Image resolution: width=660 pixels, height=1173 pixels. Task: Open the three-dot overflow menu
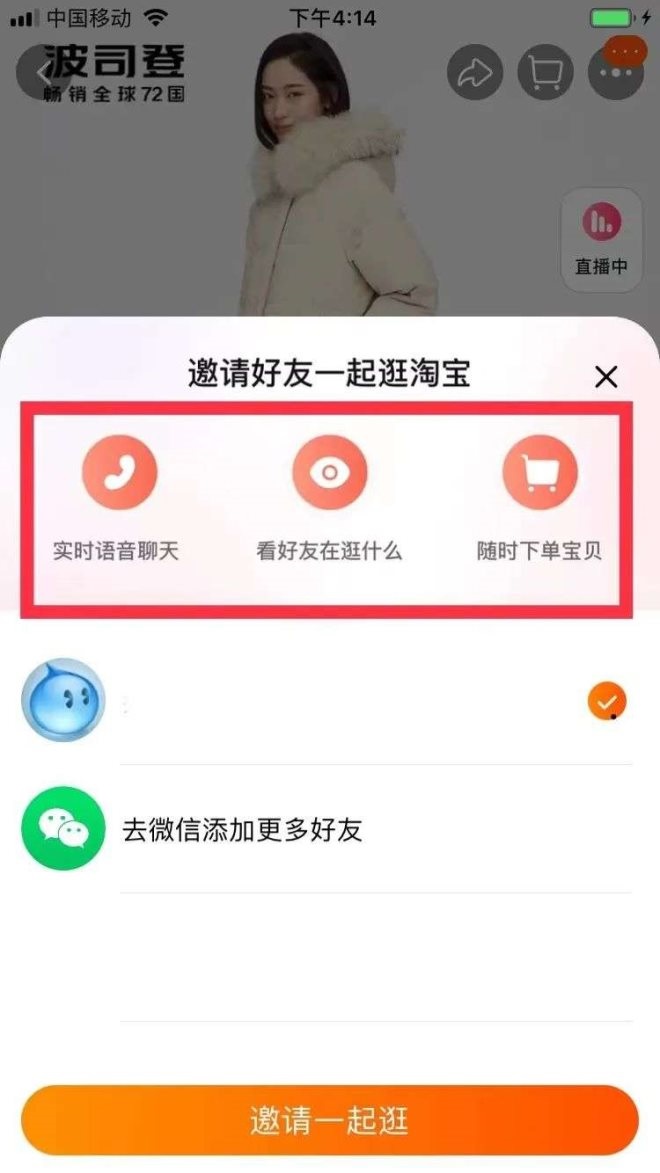point(615,72)
